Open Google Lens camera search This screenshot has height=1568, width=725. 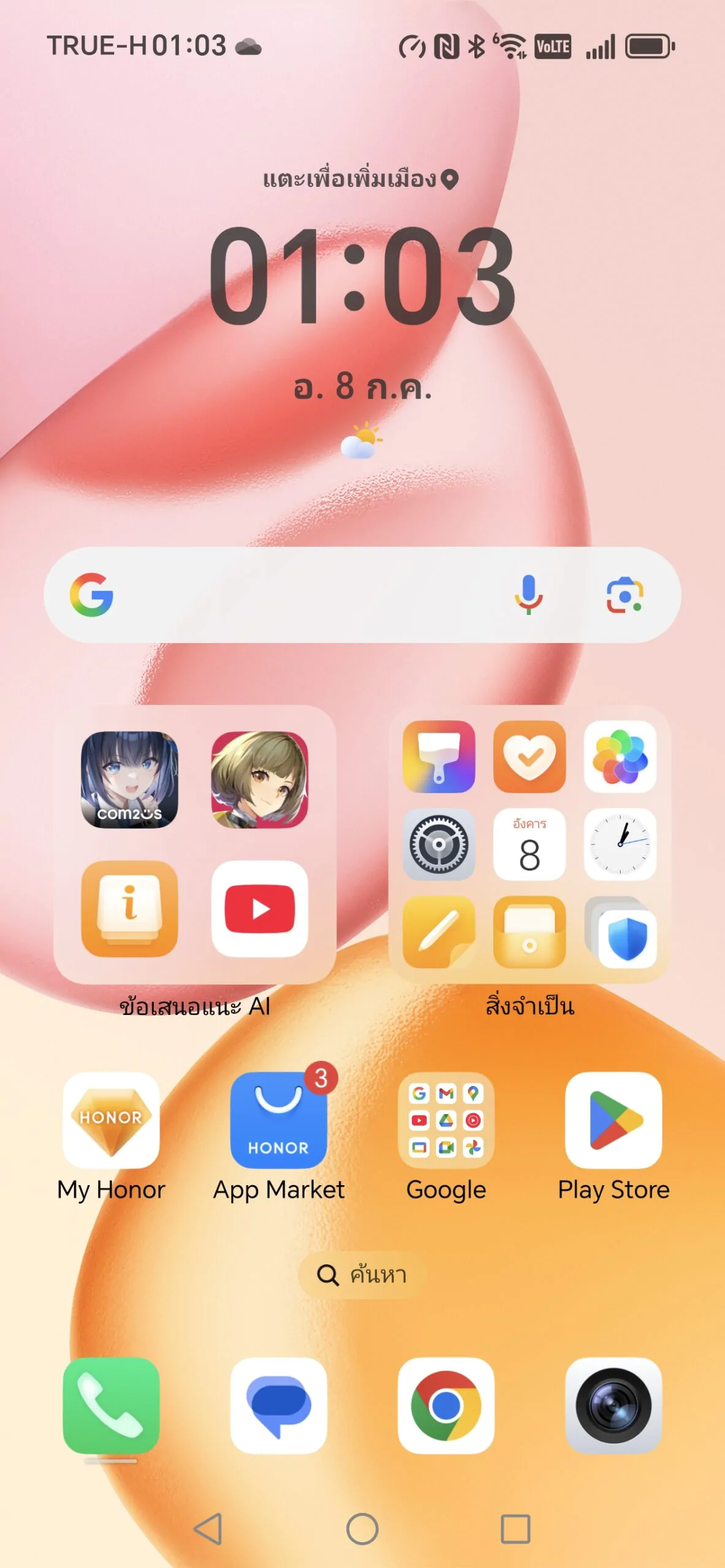click(624, 595)
